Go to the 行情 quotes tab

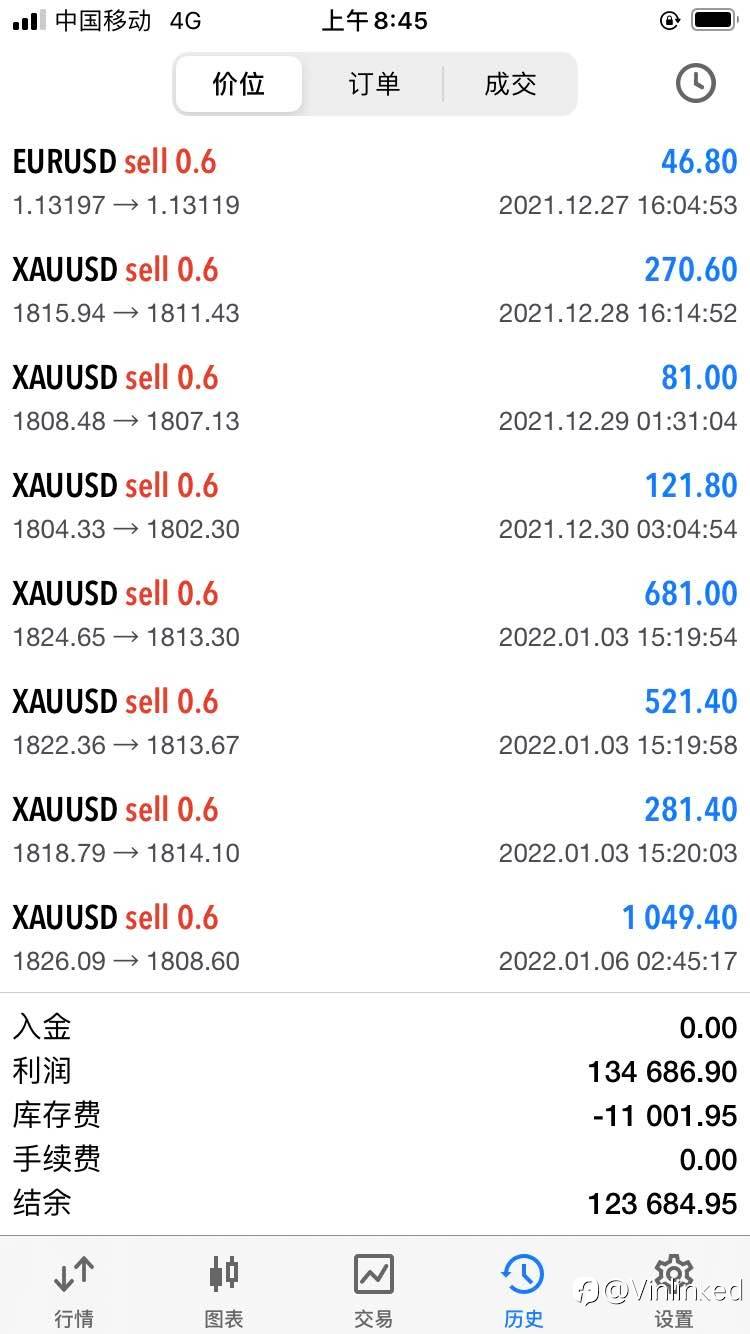(74, 1290)
